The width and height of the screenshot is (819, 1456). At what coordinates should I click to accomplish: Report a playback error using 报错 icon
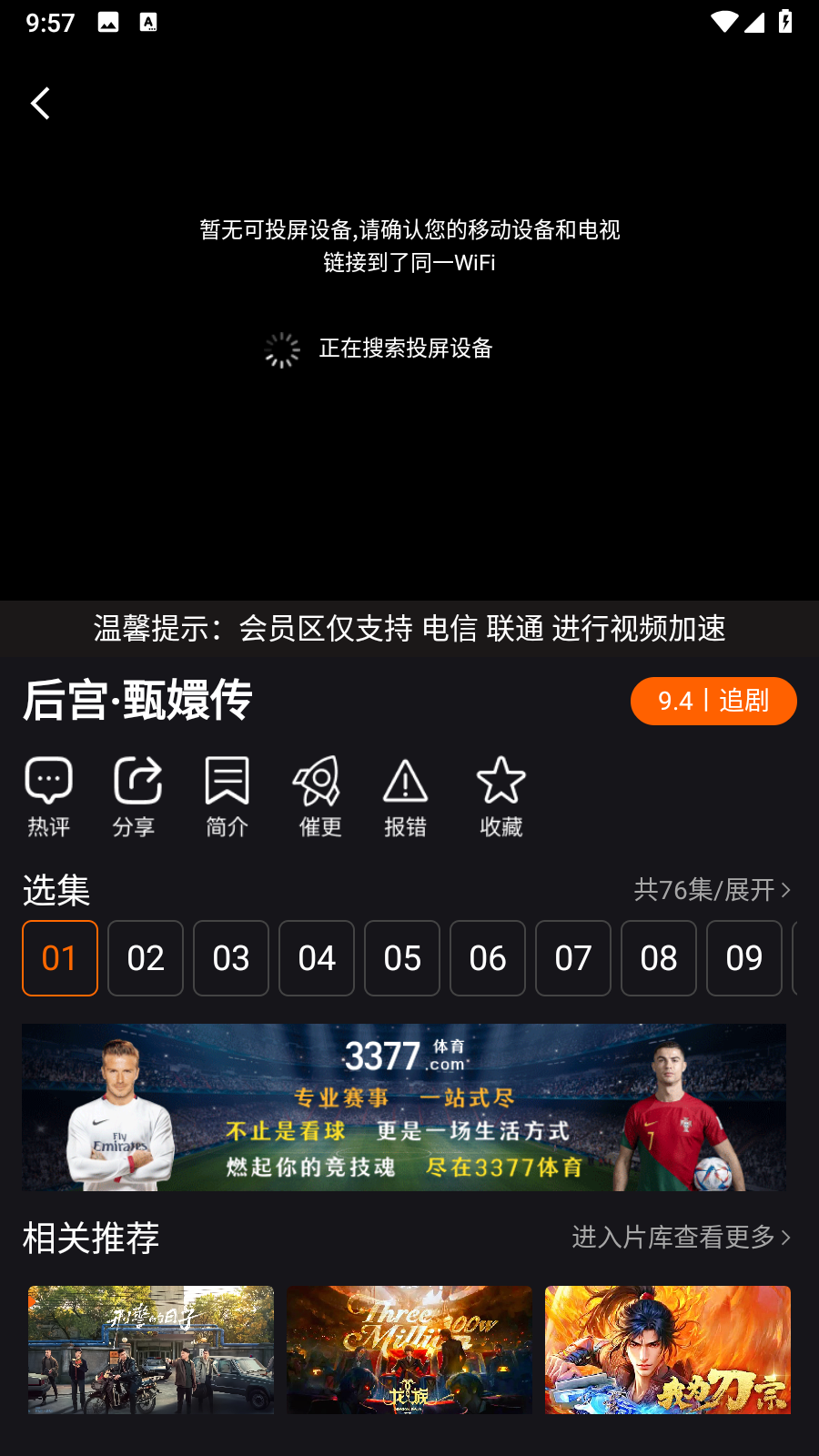(406, 796)
